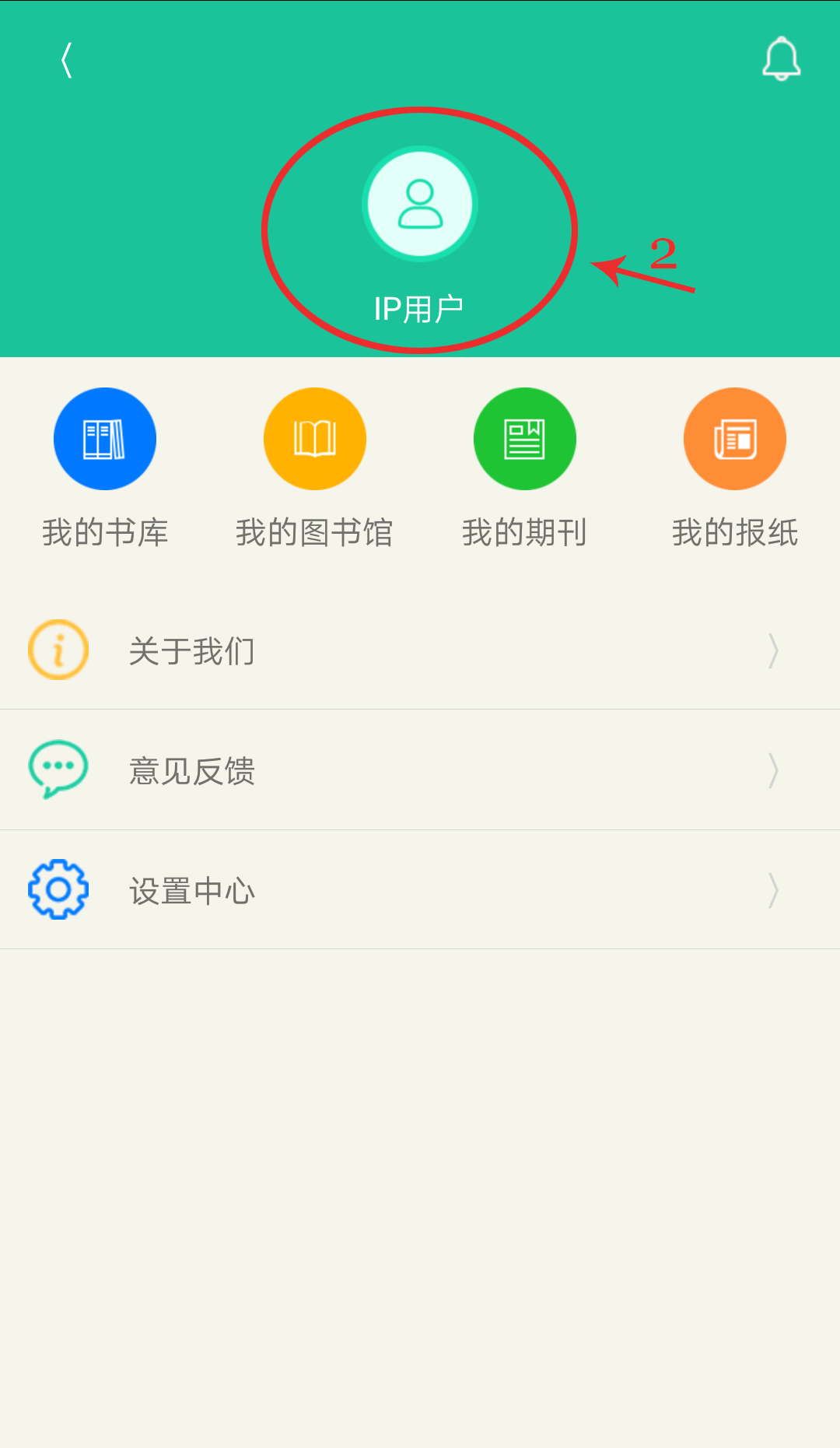Go back using the top-left arrow
840x1448 pixels.
tap(67, 60)
